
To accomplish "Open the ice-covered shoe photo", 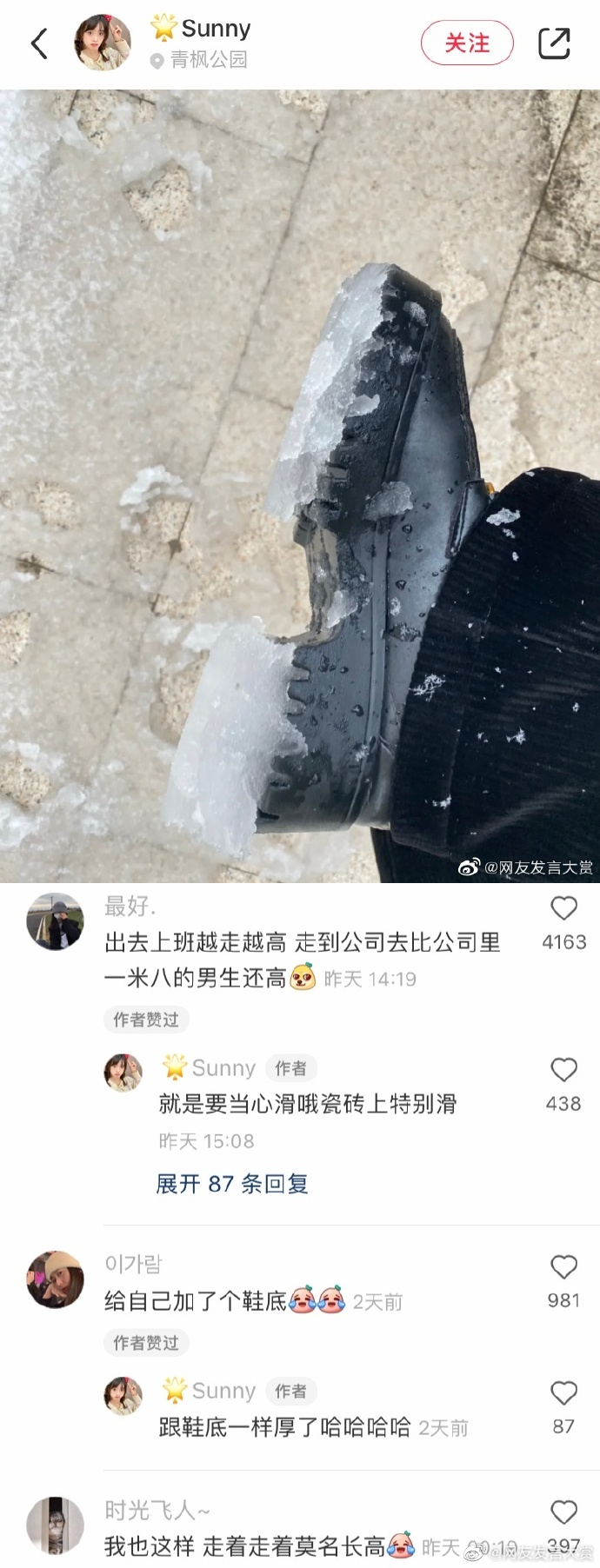I will (300, 487).
